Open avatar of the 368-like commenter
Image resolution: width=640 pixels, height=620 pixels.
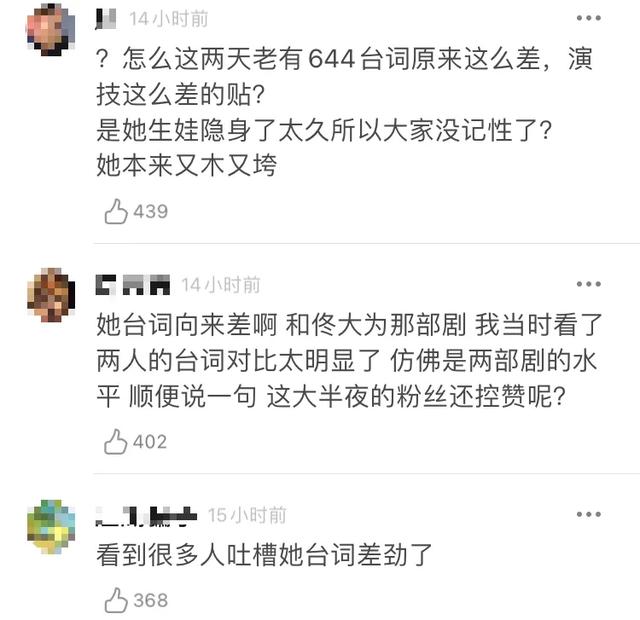click(x=50, y=527)
